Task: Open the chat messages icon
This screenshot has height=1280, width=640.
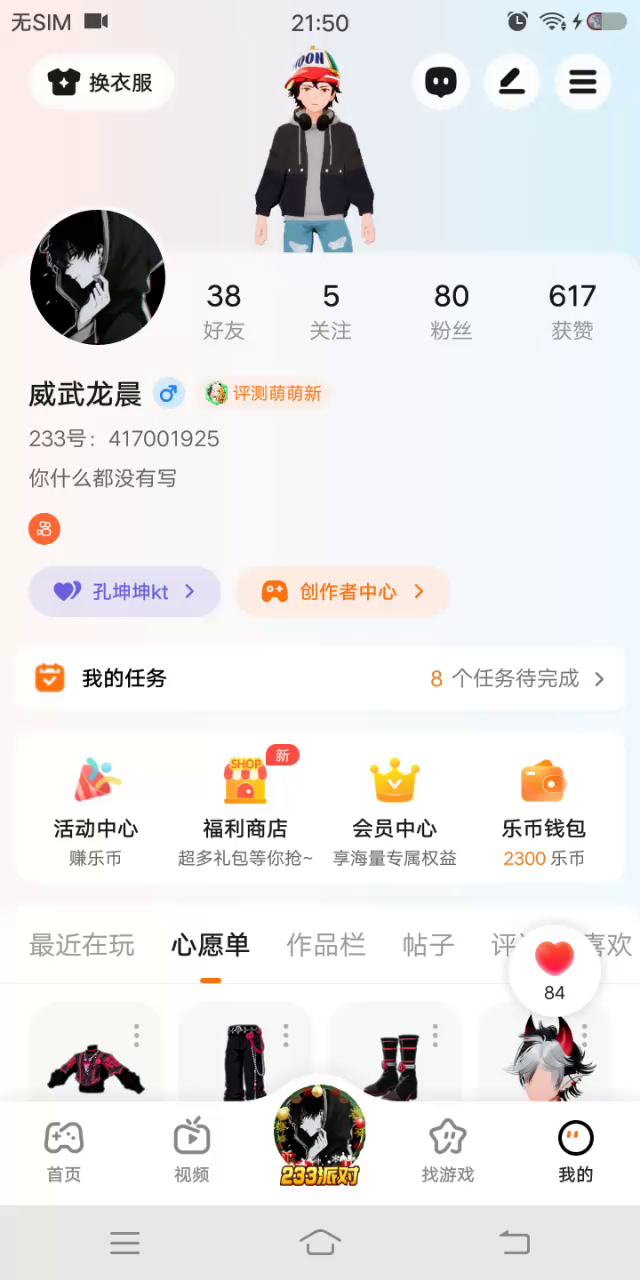Action: tap(441, 82)
